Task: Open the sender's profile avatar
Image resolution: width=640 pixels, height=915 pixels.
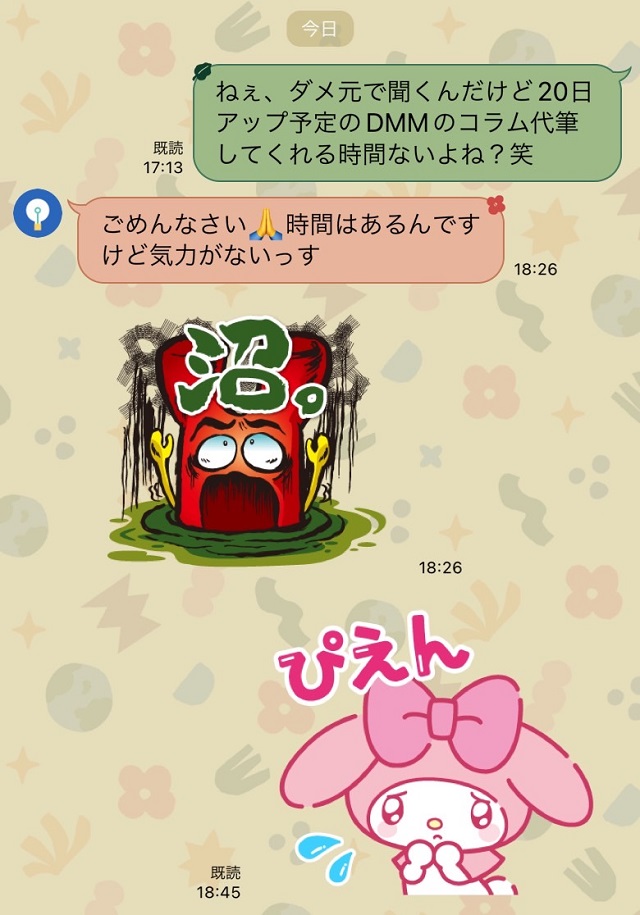Action: click(38, 214)
